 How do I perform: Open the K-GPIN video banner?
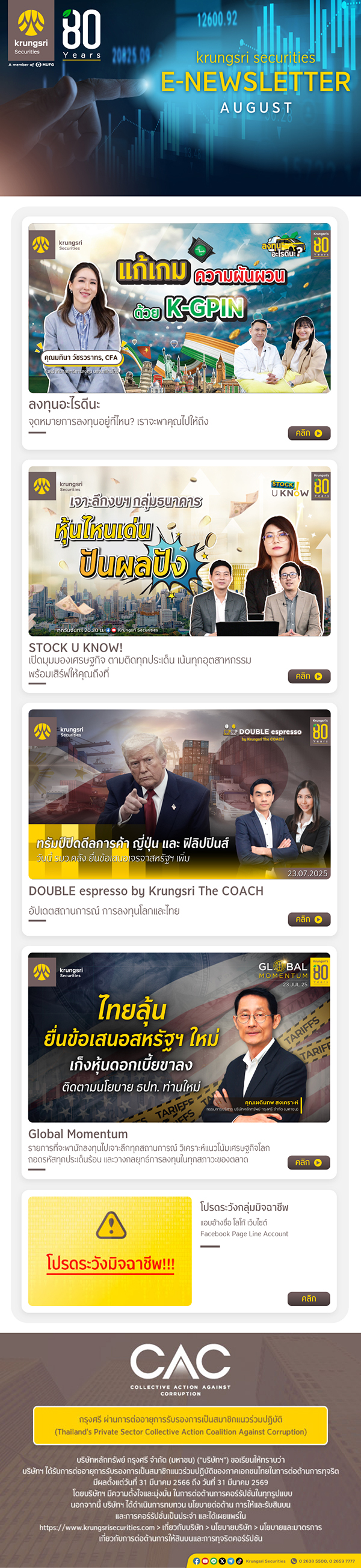coord(179,308)
